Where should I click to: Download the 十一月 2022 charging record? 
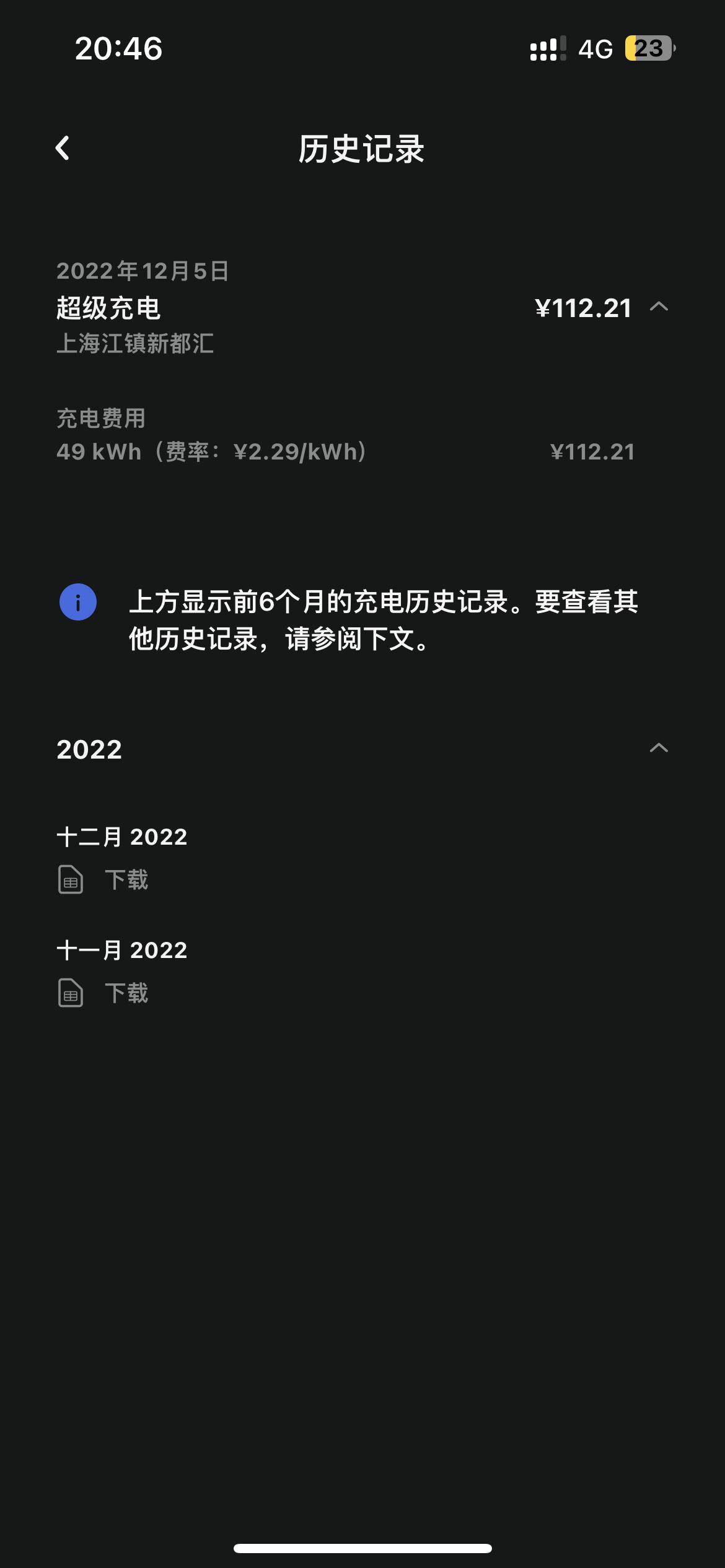click(x=103, y=993)
